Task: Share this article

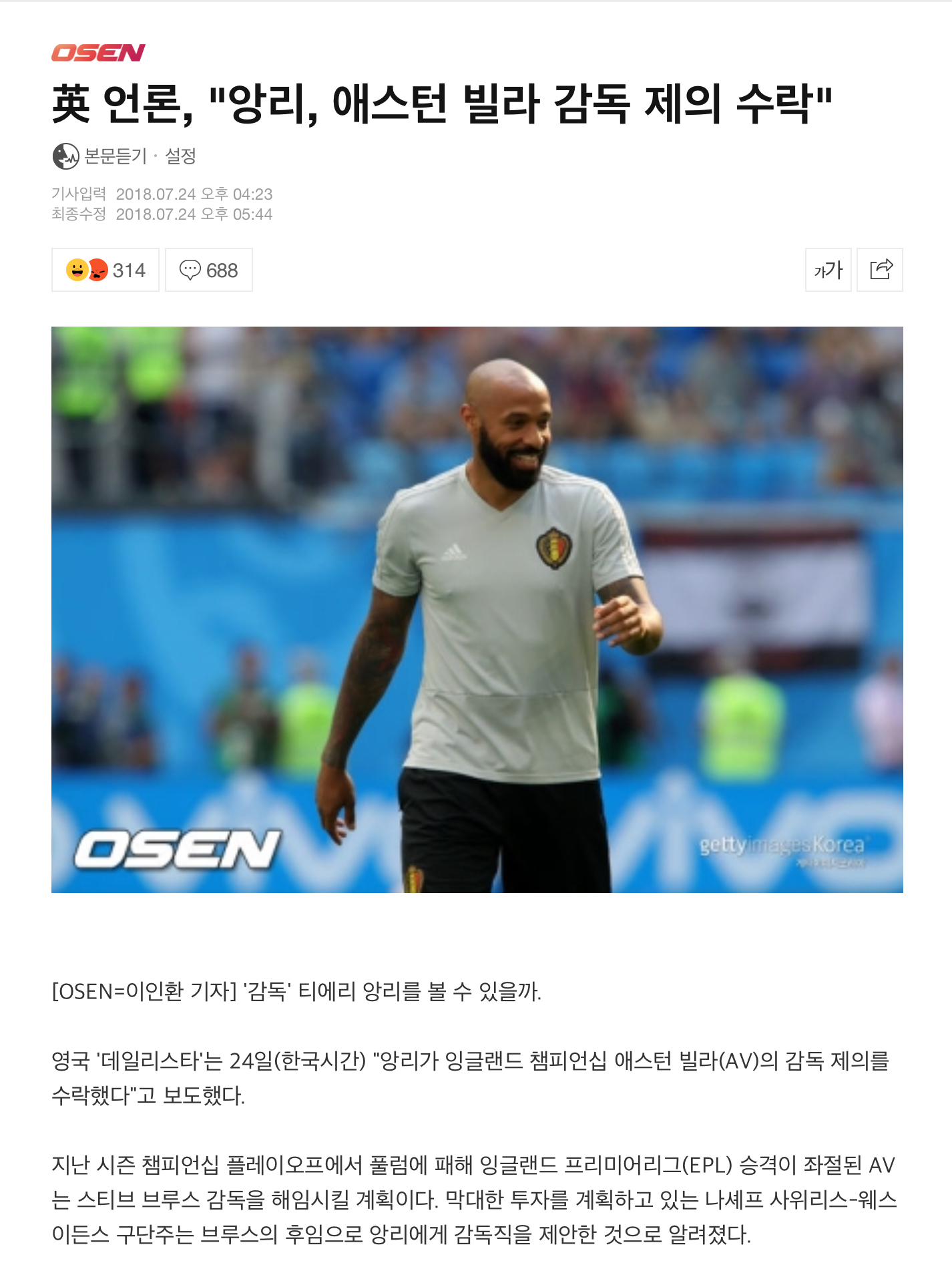Action: tap(880, 270)
